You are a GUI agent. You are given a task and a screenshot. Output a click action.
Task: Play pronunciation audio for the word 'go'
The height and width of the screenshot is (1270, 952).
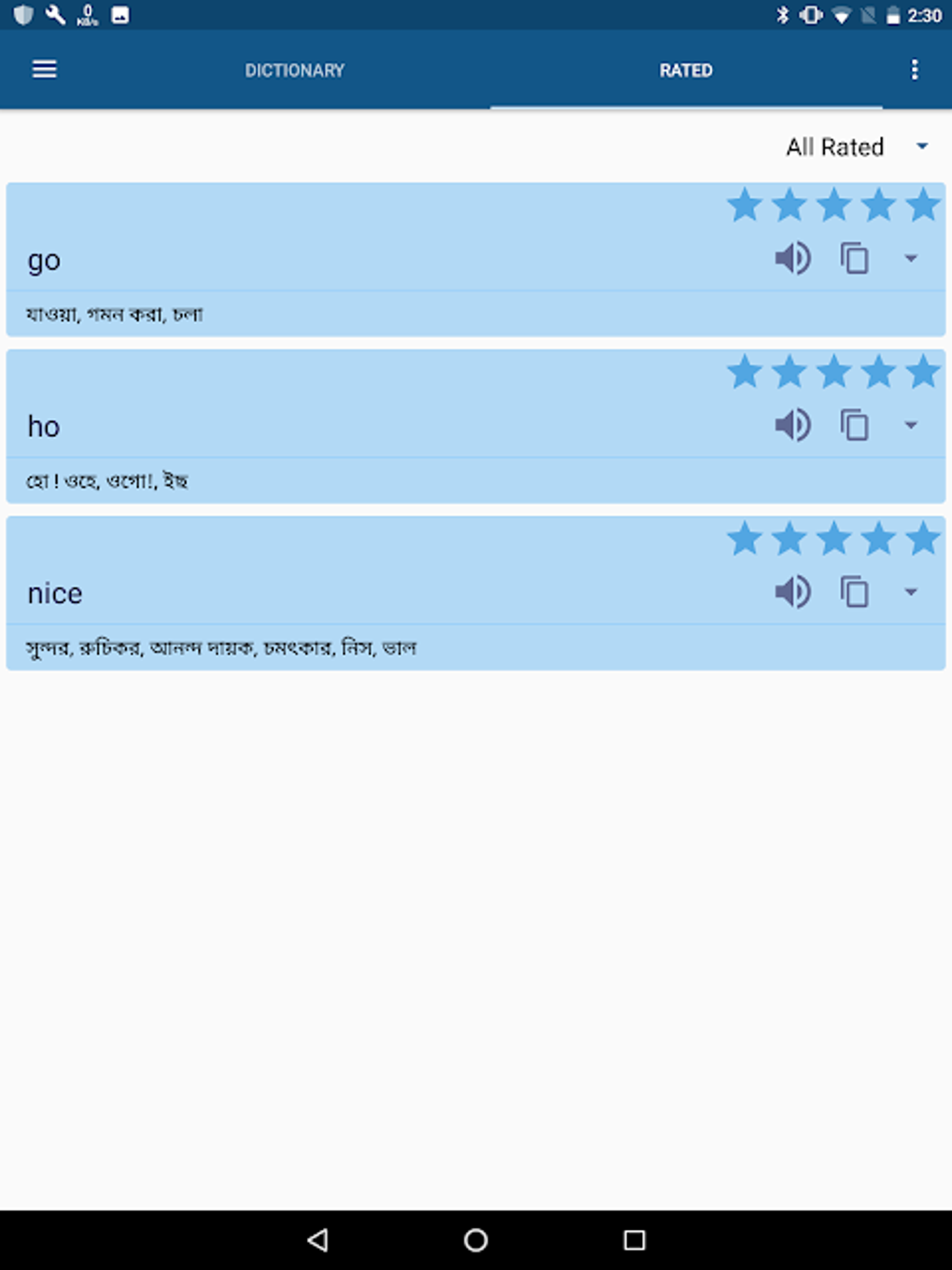(x=792, y=259)
